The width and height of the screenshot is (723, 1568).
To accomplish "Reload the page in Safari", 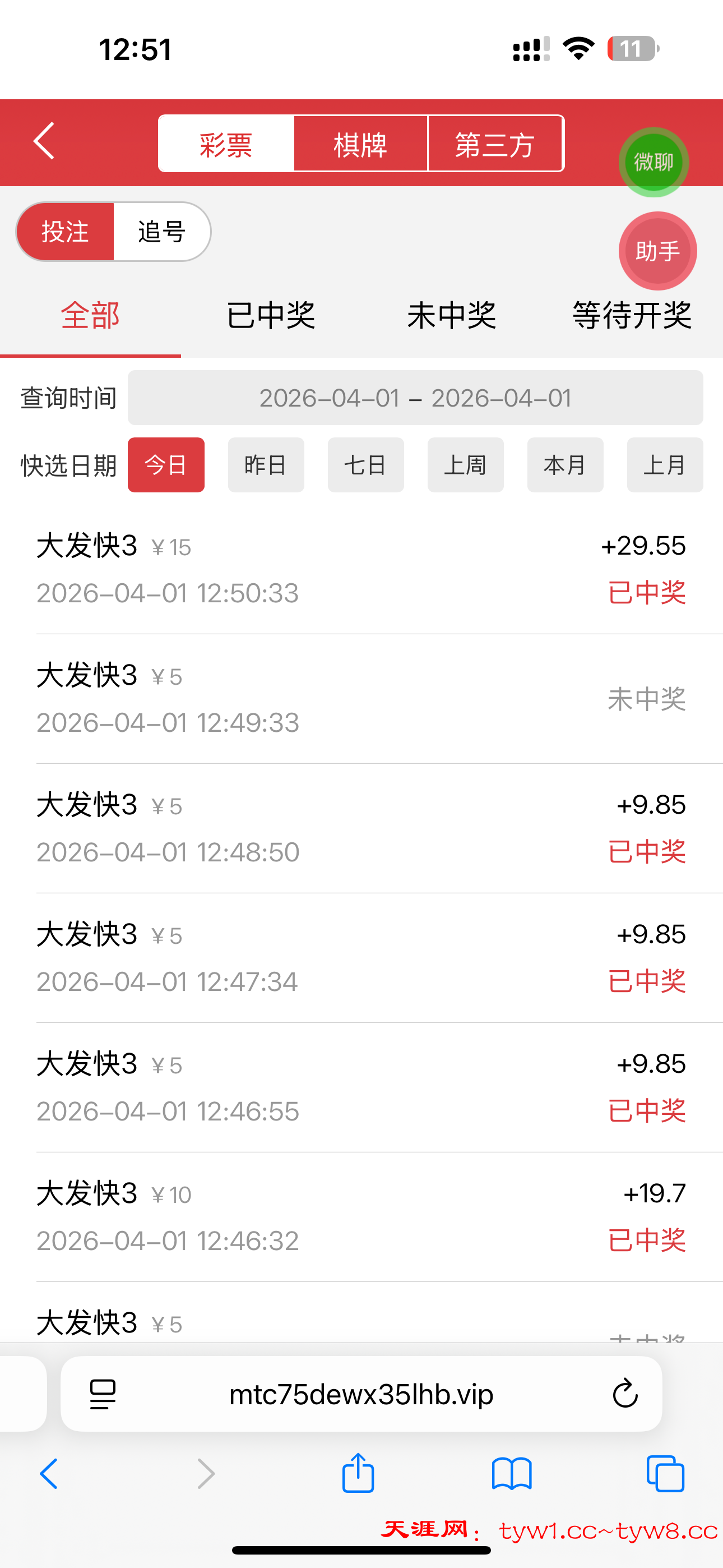I will (625, 1394).
